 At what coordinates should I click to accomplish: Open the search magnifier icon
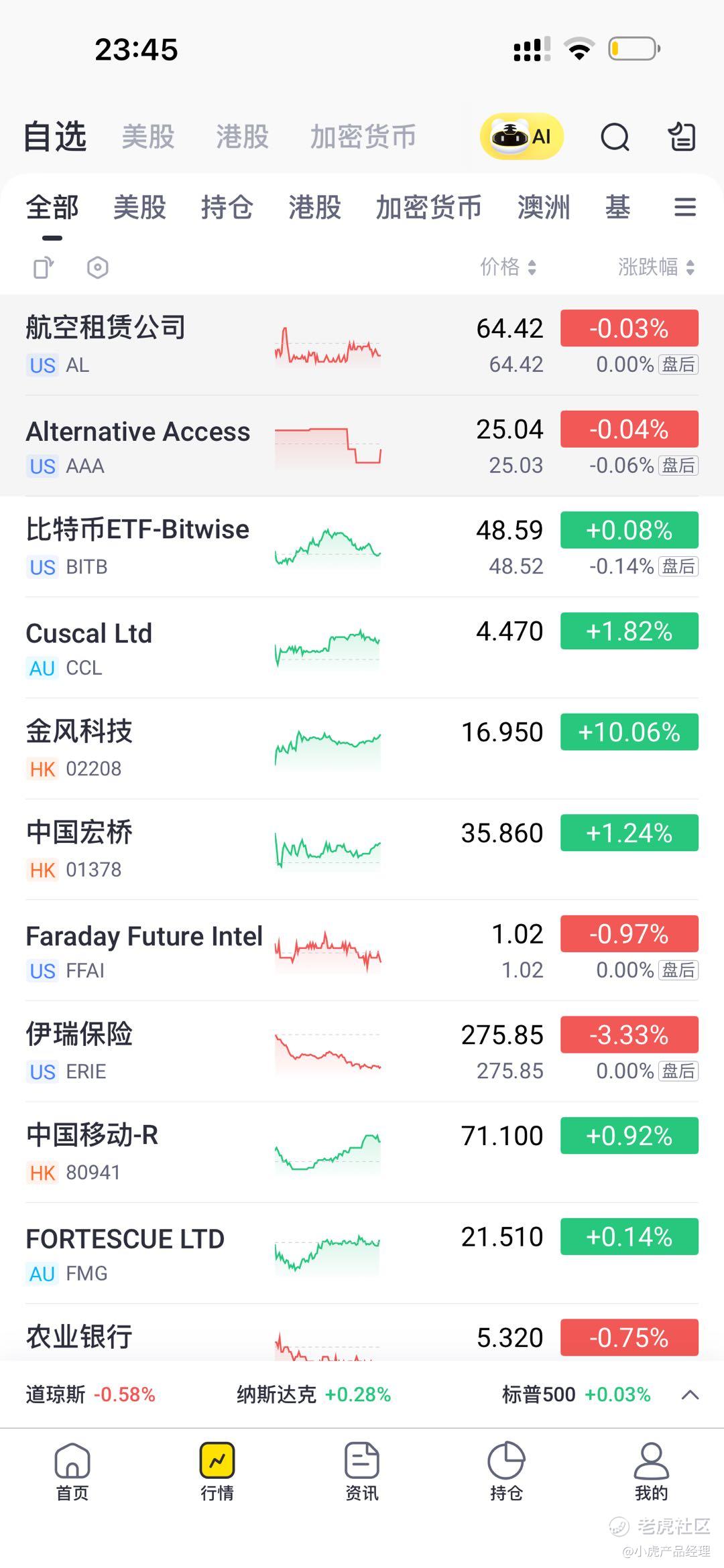coord(614,137)
